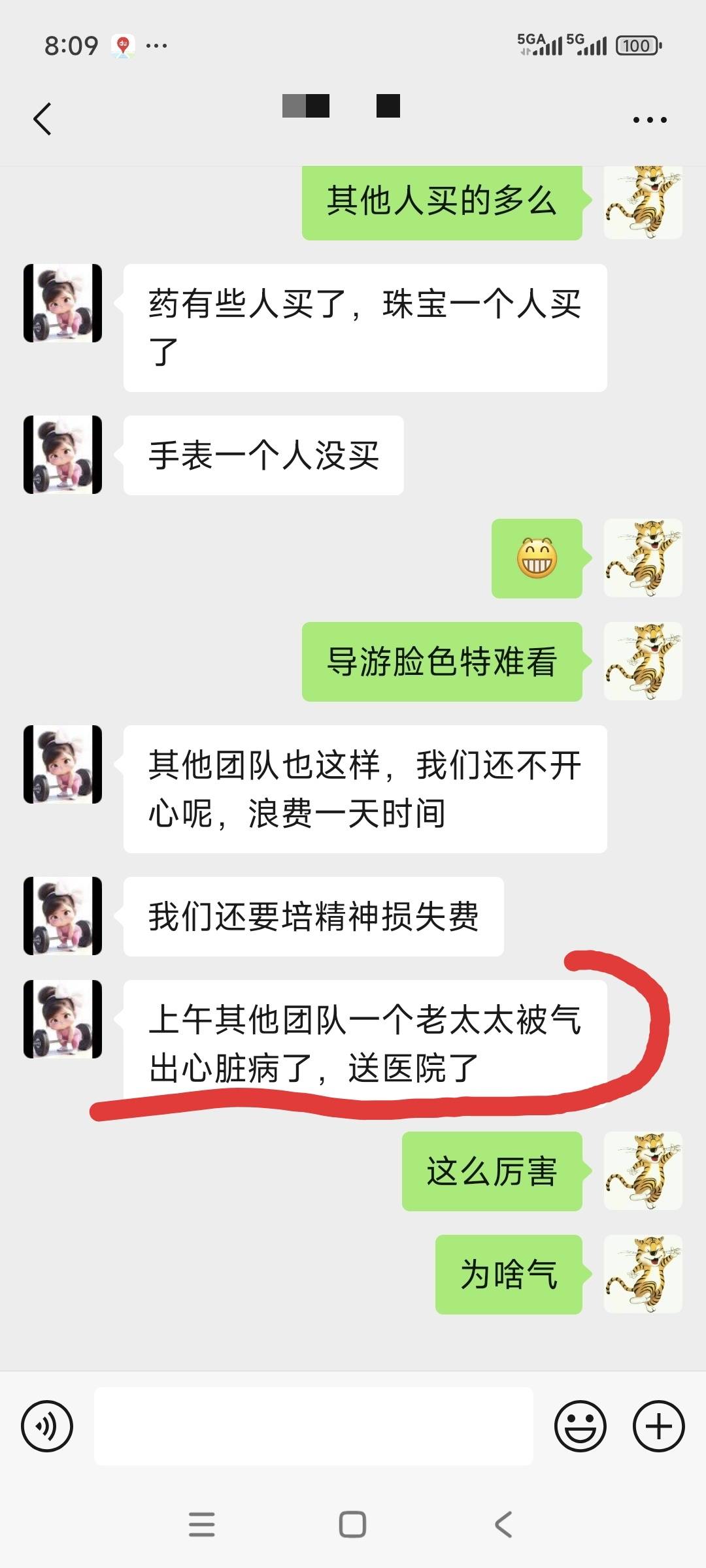
Task: Open the system recent apps view
Action: (x=201, y=1525)
